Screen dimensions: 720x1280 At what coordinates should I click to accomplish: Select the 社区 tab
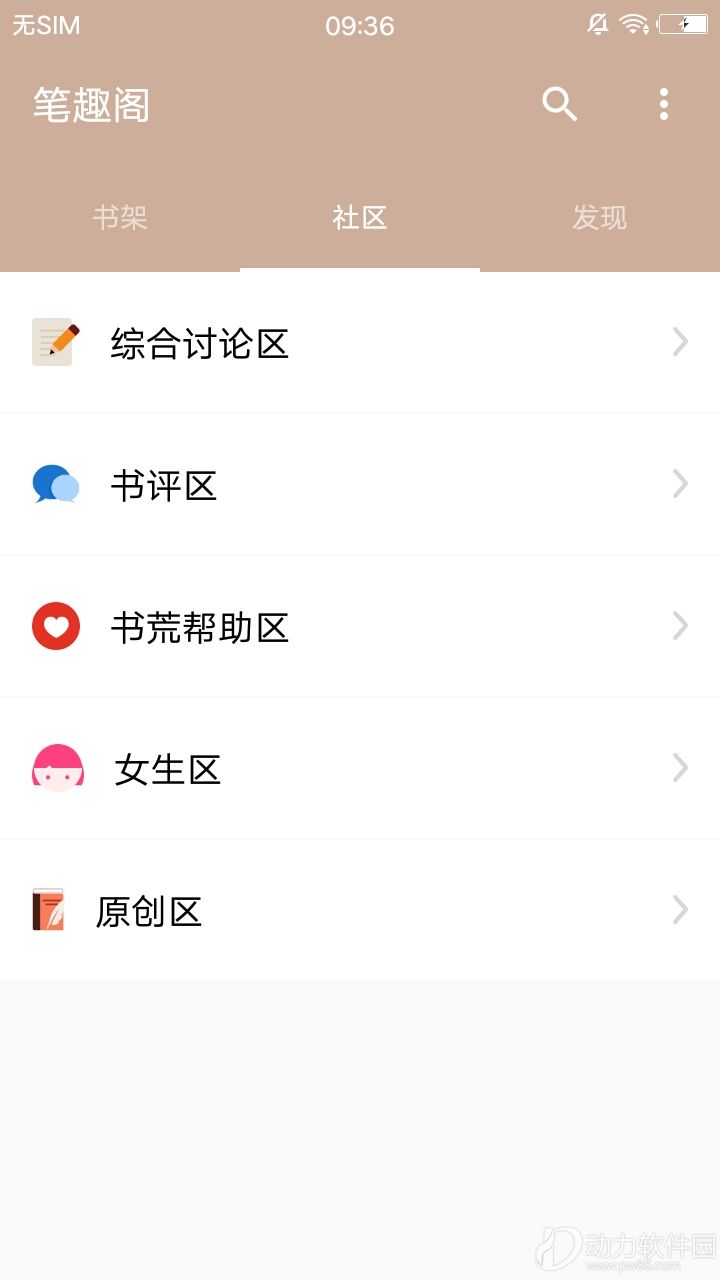tap(360, 217)
